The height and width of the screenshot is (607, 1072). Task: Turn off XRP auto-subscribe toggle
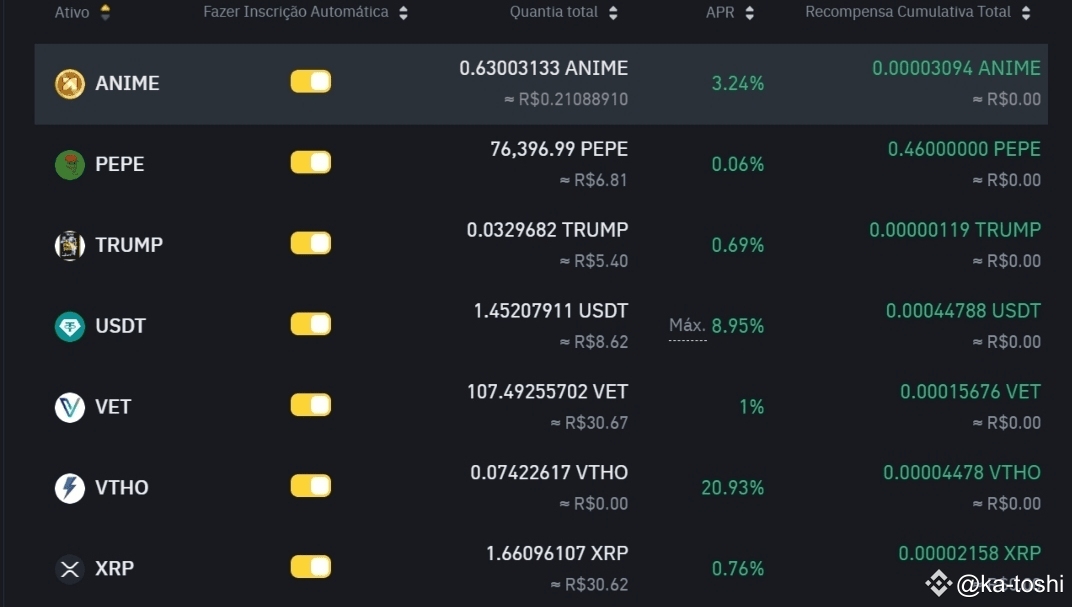(x=310, y=568)
